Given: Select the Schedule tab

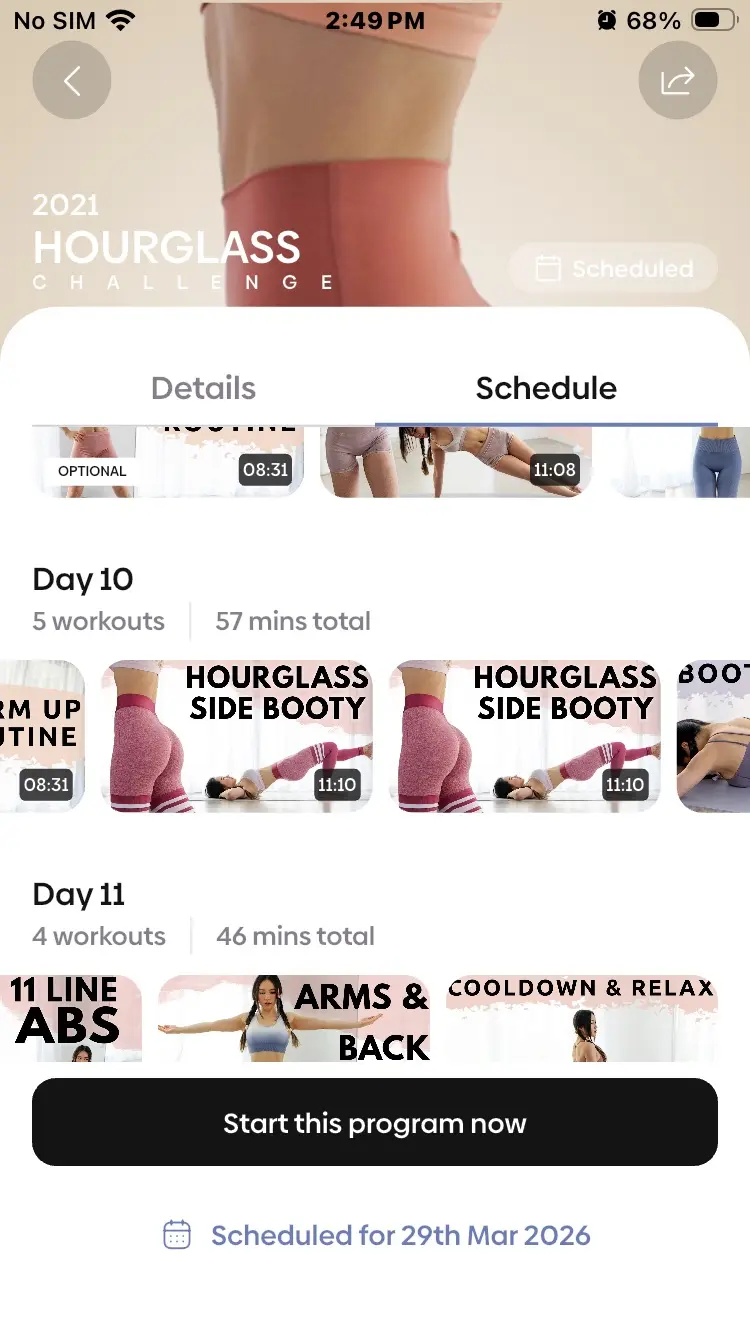Looking at the screenshot, I should 546,388.
